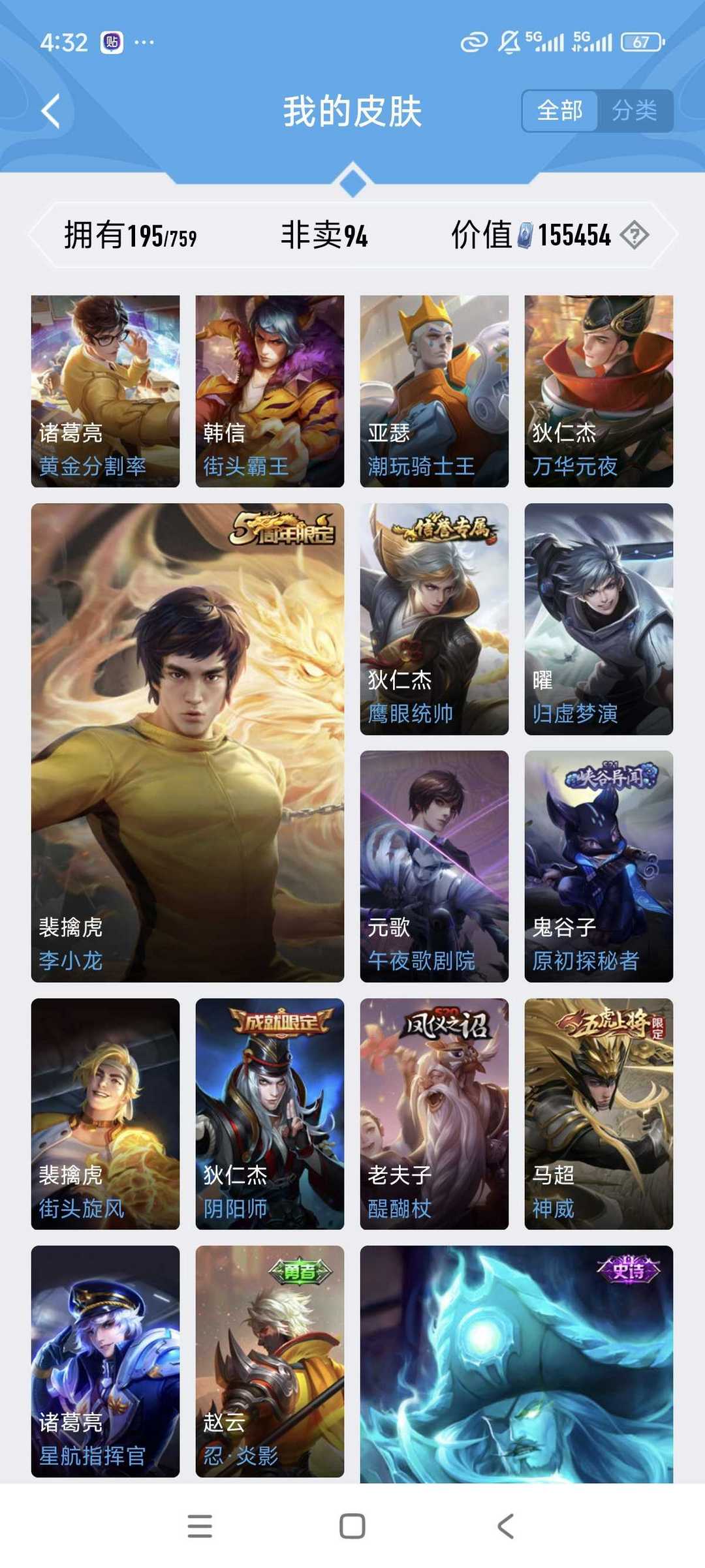The image size is (705, 1568).
Task: Go back from My Skins page
Action: tap(51, 111)
